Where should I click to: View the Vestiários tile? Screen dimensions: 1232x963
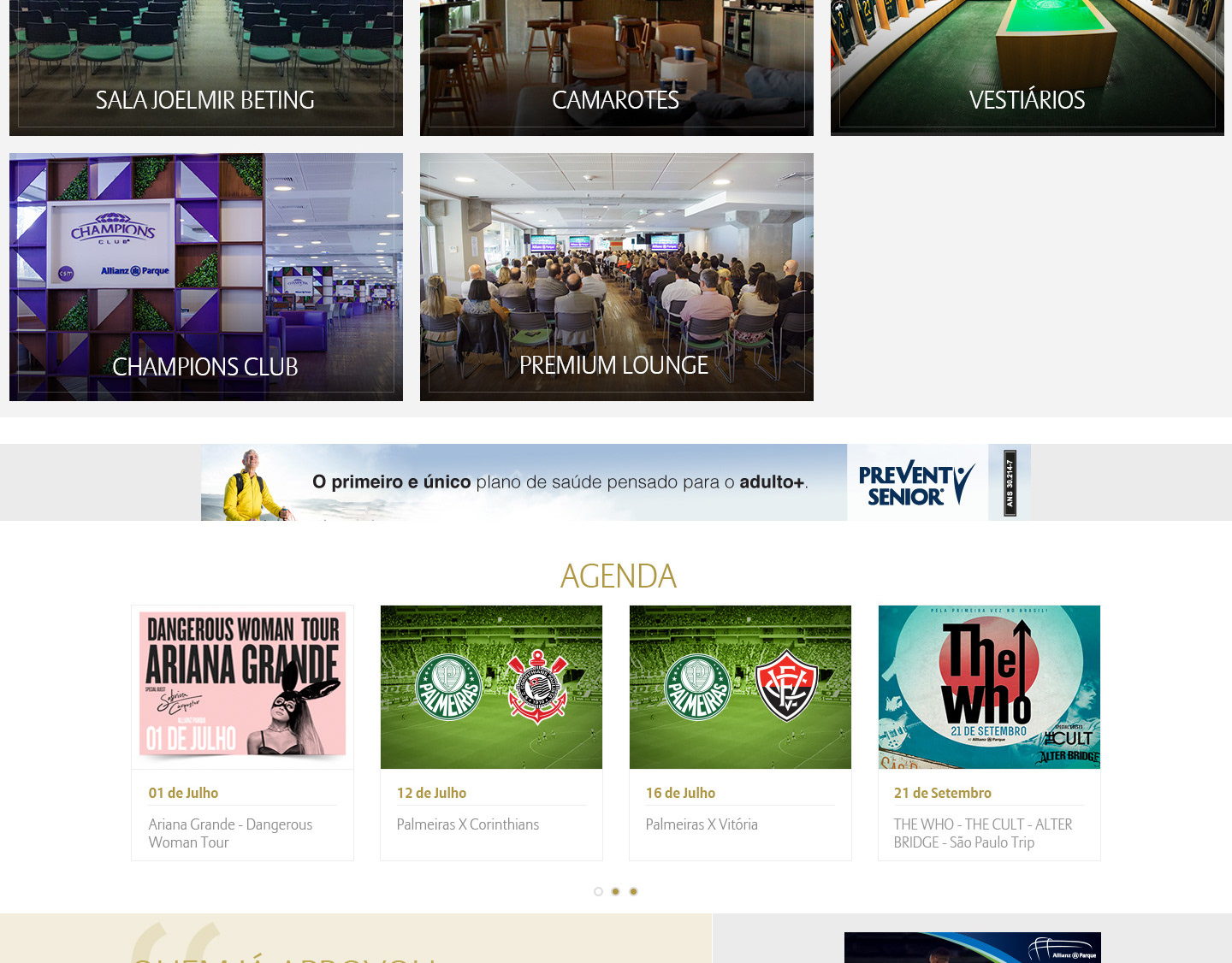pyautogui.click(x=1027, y=68)
